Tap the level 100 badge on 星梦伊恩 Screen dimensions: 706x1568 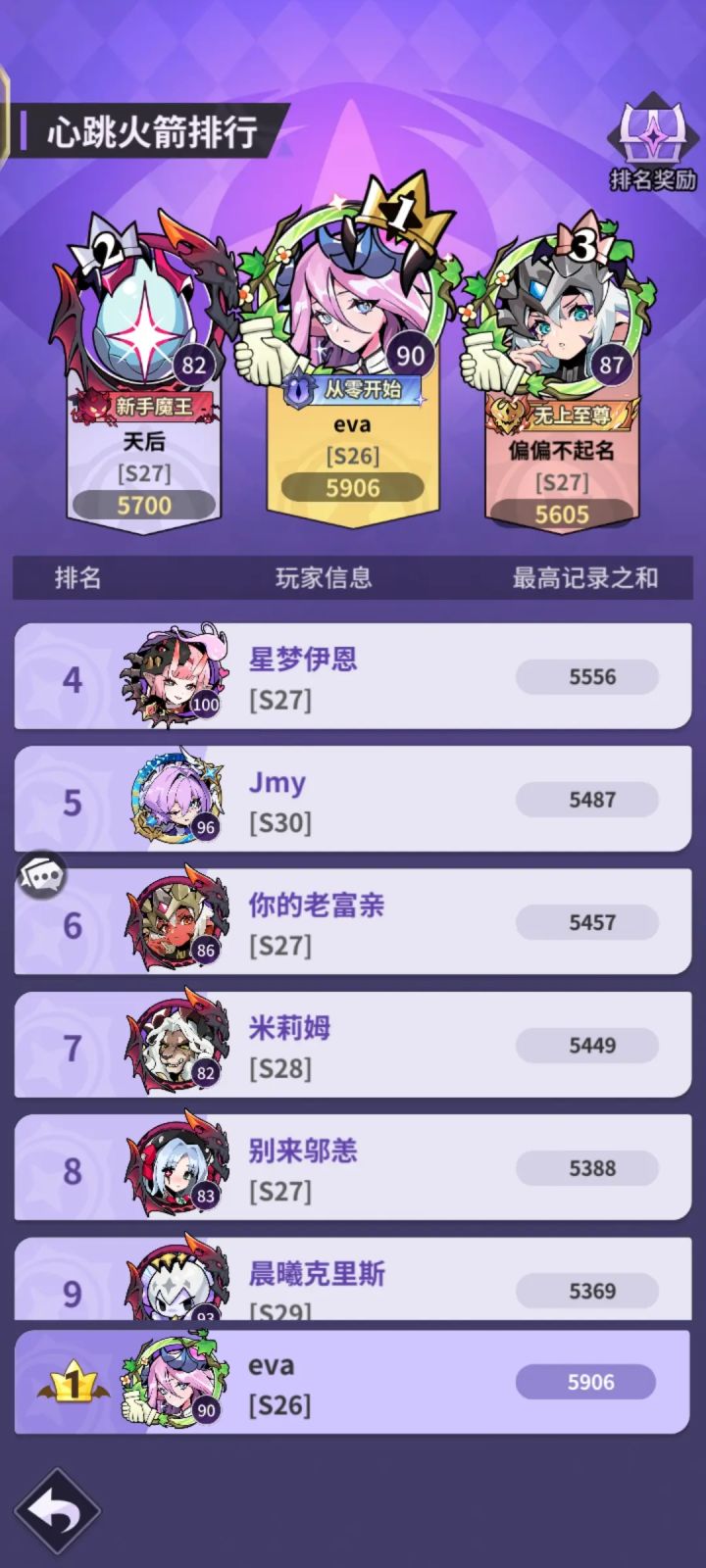tap(204, 705)
